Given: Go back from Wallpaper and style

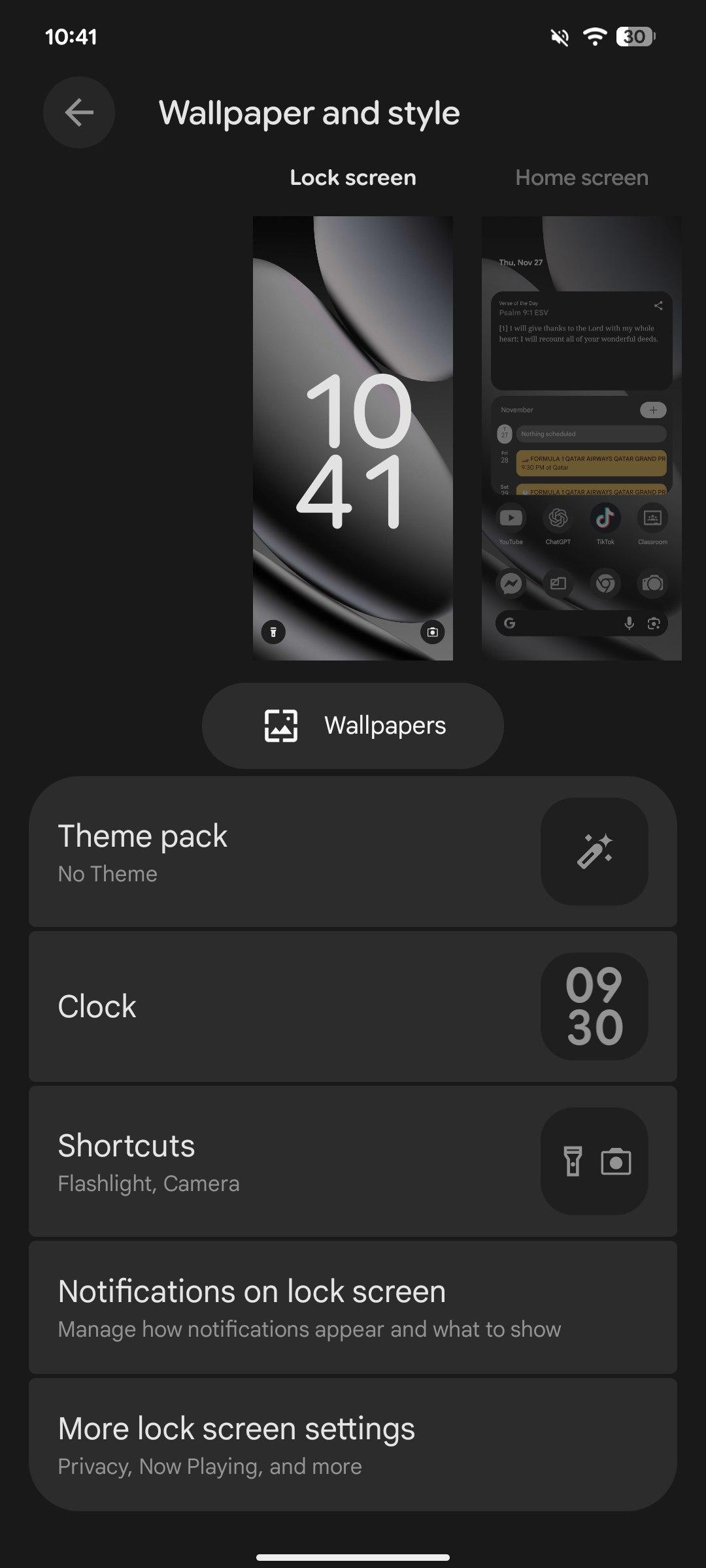Looking at the screenshot, I should click(x=79, y=112).
